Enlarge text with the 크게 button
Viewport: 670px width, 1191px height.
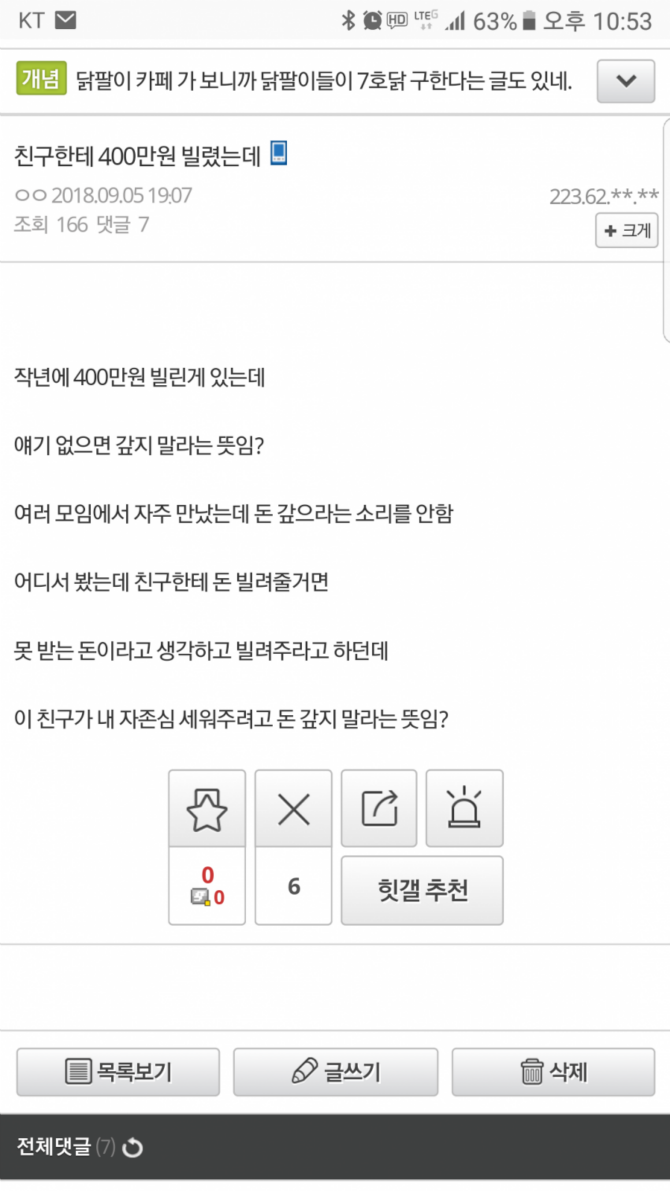627,231
